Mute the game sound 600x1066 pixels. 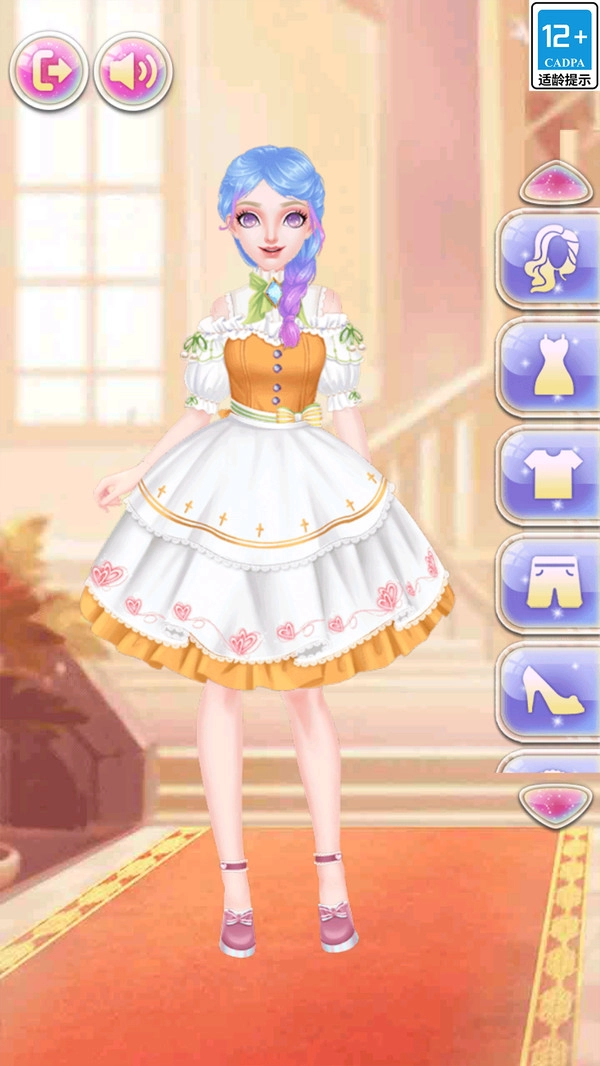[133, 71]
